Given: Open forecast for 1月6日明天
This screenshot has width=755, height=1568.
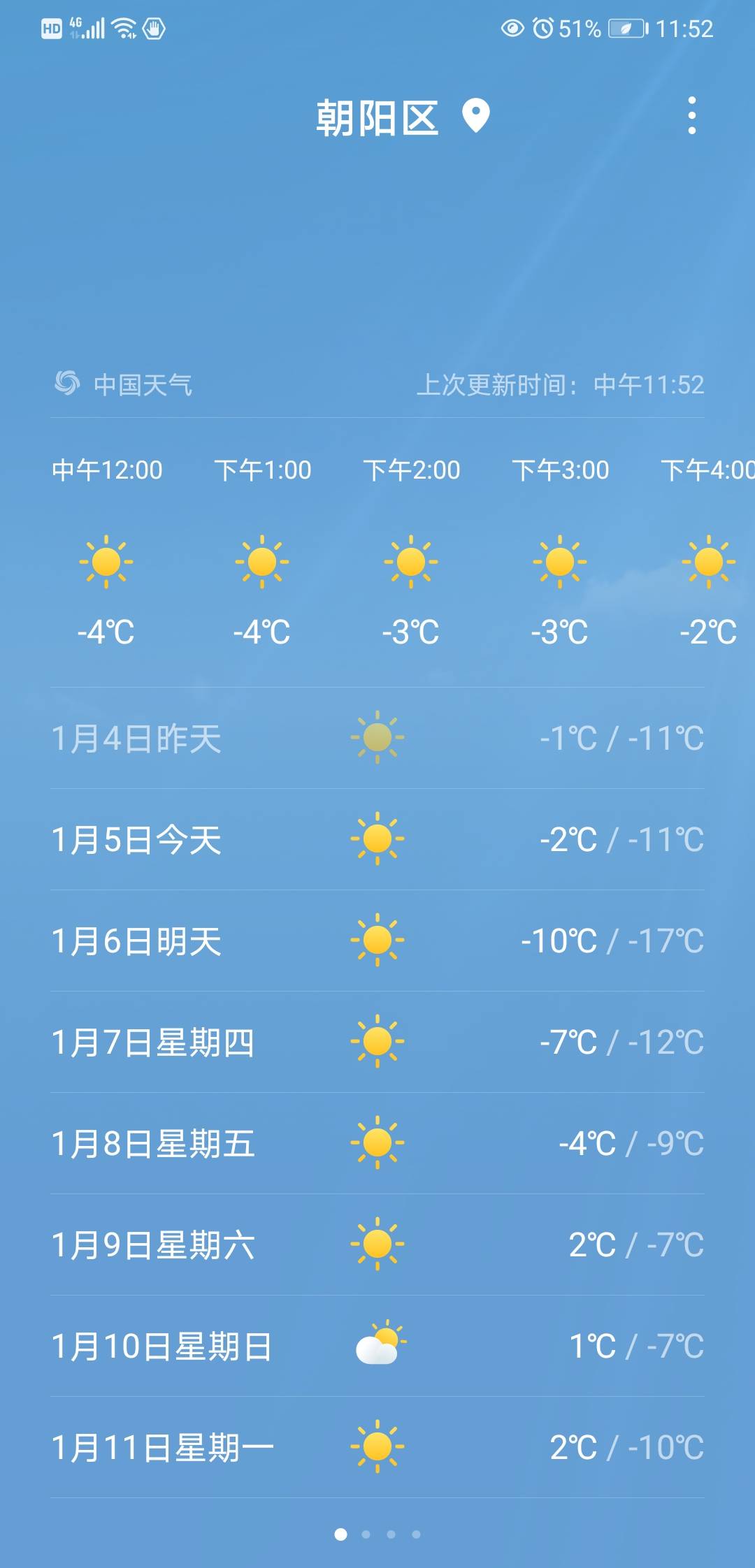Looking at the screenshot, I should coord(377,941).
